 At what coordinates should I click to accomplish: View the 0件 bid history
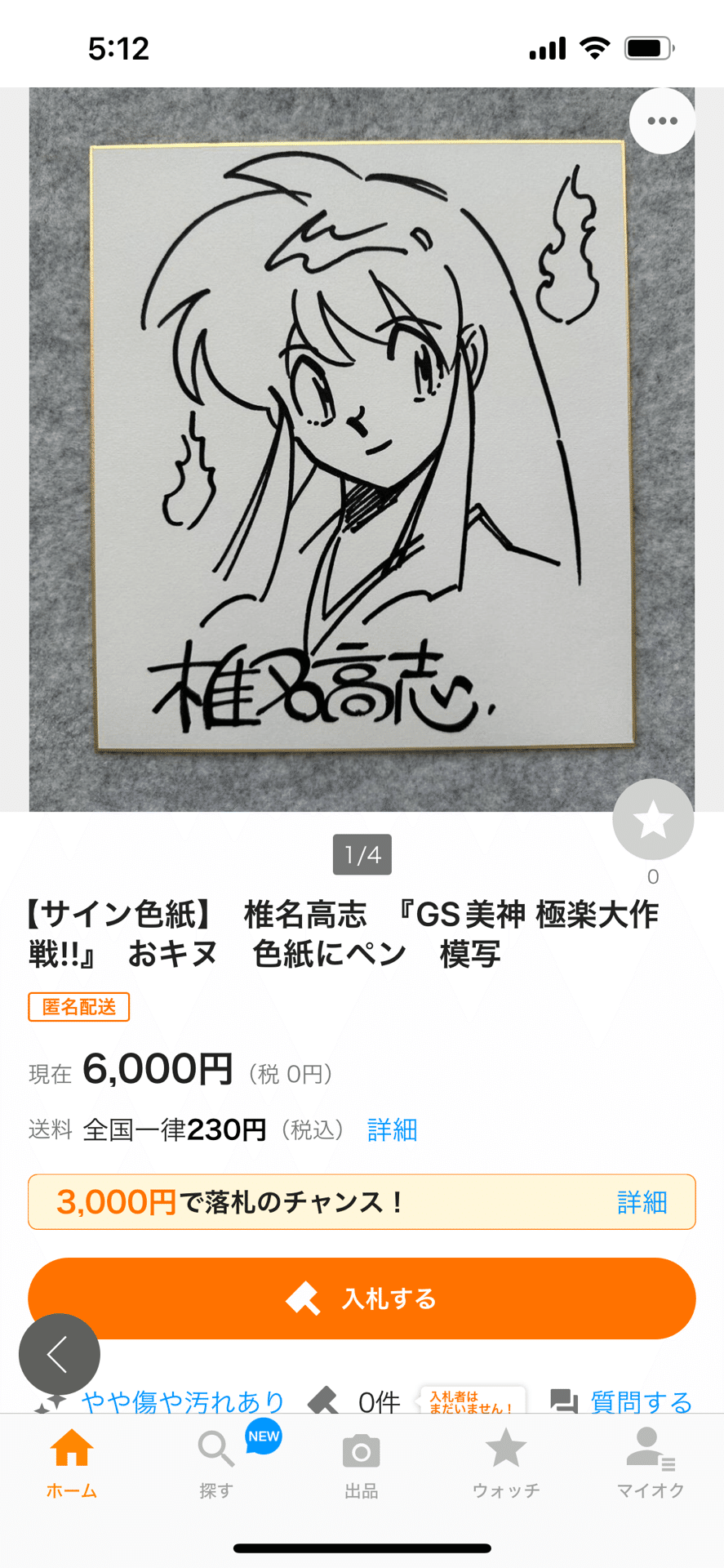pos(355,1401)
